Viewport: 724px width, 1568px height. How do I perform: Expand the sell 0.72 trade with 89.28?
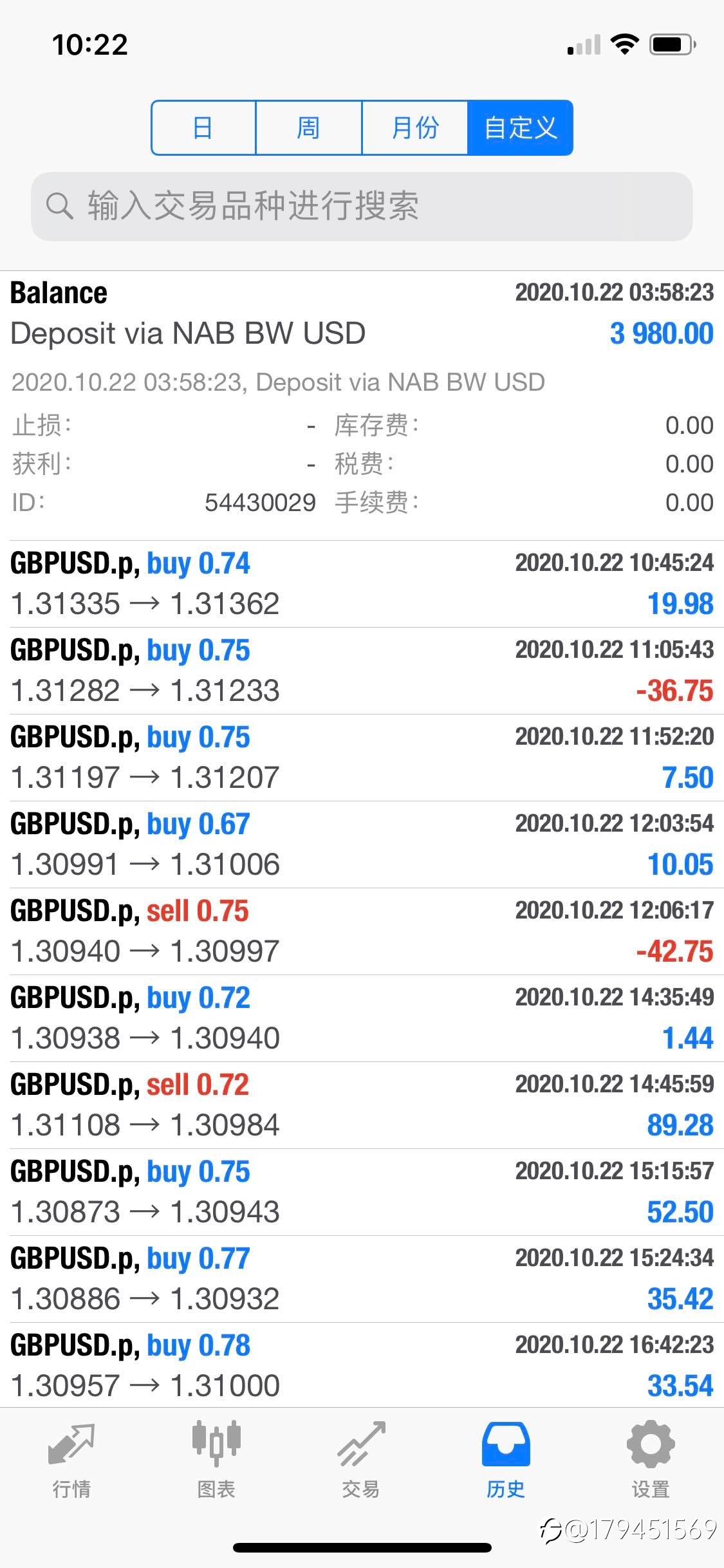point(362,1105)
